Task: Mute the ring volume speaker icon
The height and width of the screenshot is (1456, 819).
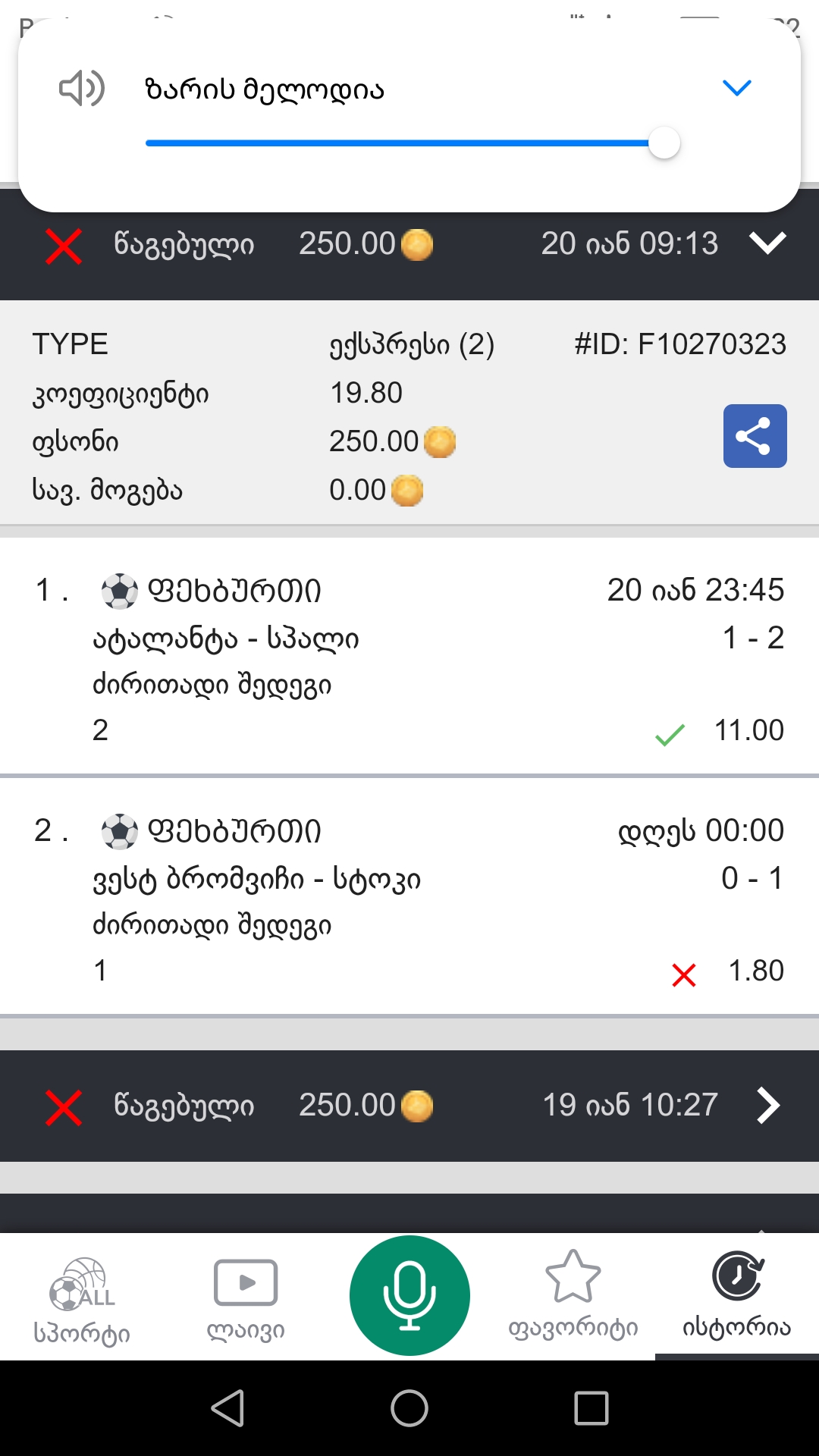Action: tap(82, 89)
